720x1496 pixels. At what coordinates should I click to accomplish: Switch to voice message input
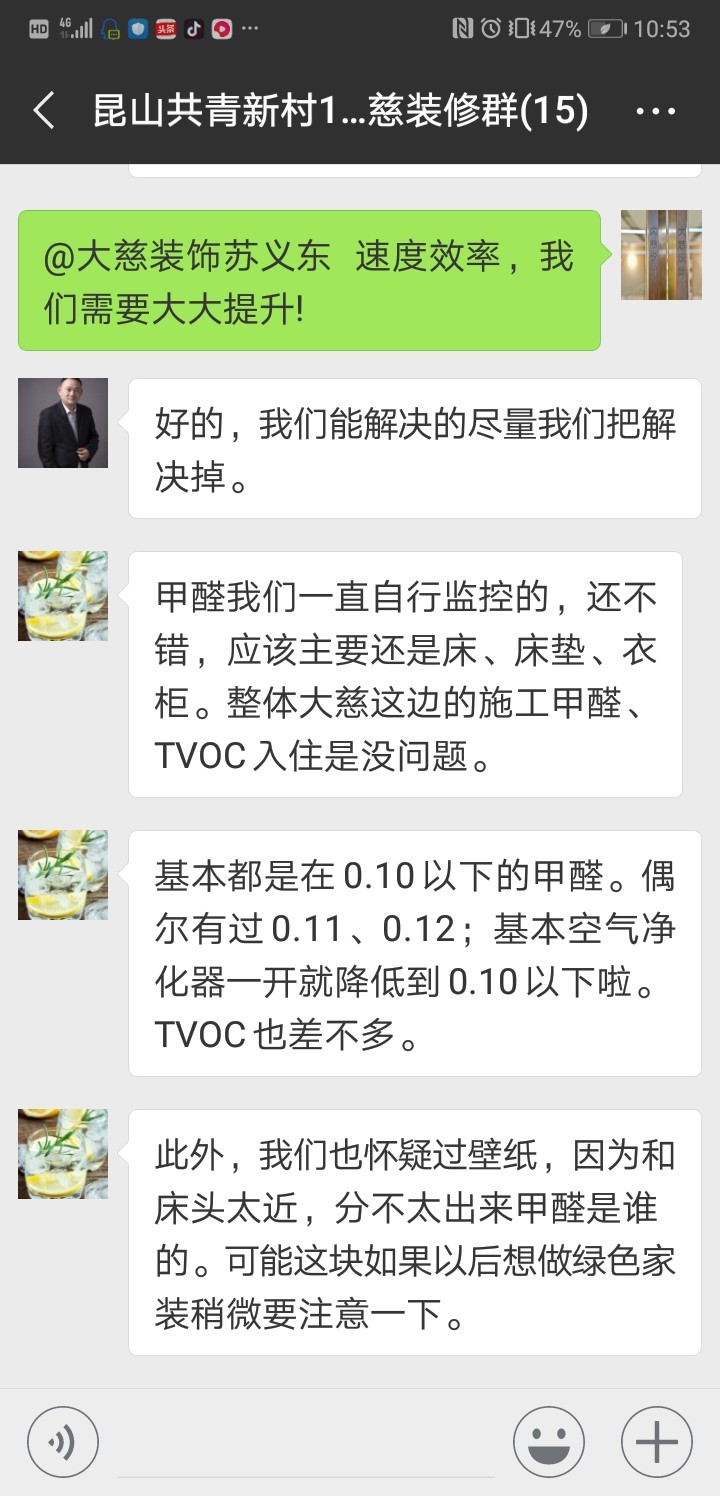coord(63,1442)
